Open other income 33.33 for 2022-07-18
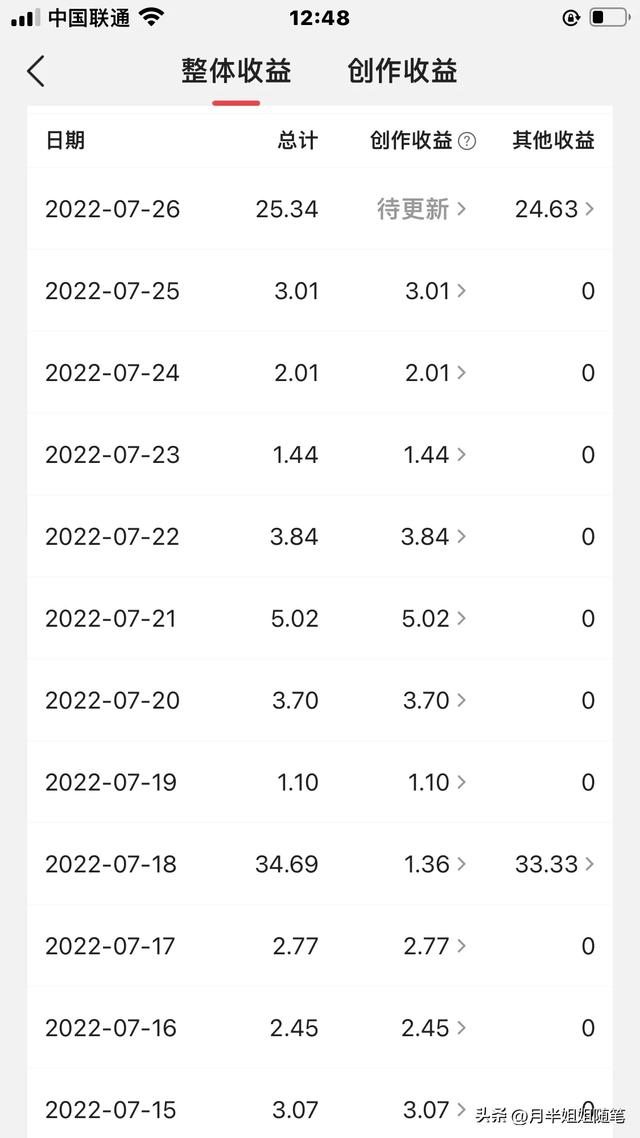Viewport: 640px width, 1138px height. (554, 864)
